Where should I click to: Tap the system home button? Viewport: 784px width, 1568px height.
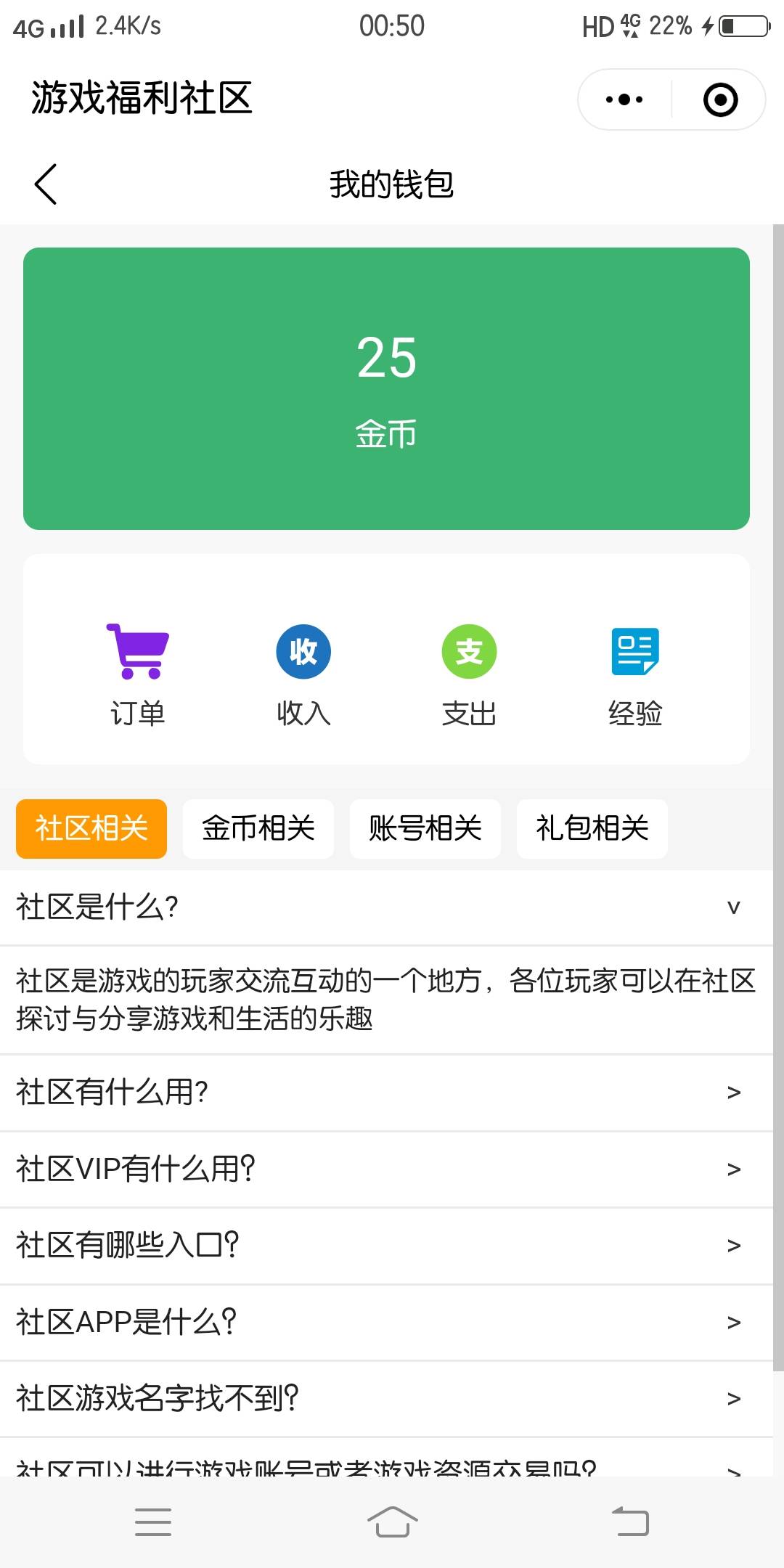[x=392, y=1522]
